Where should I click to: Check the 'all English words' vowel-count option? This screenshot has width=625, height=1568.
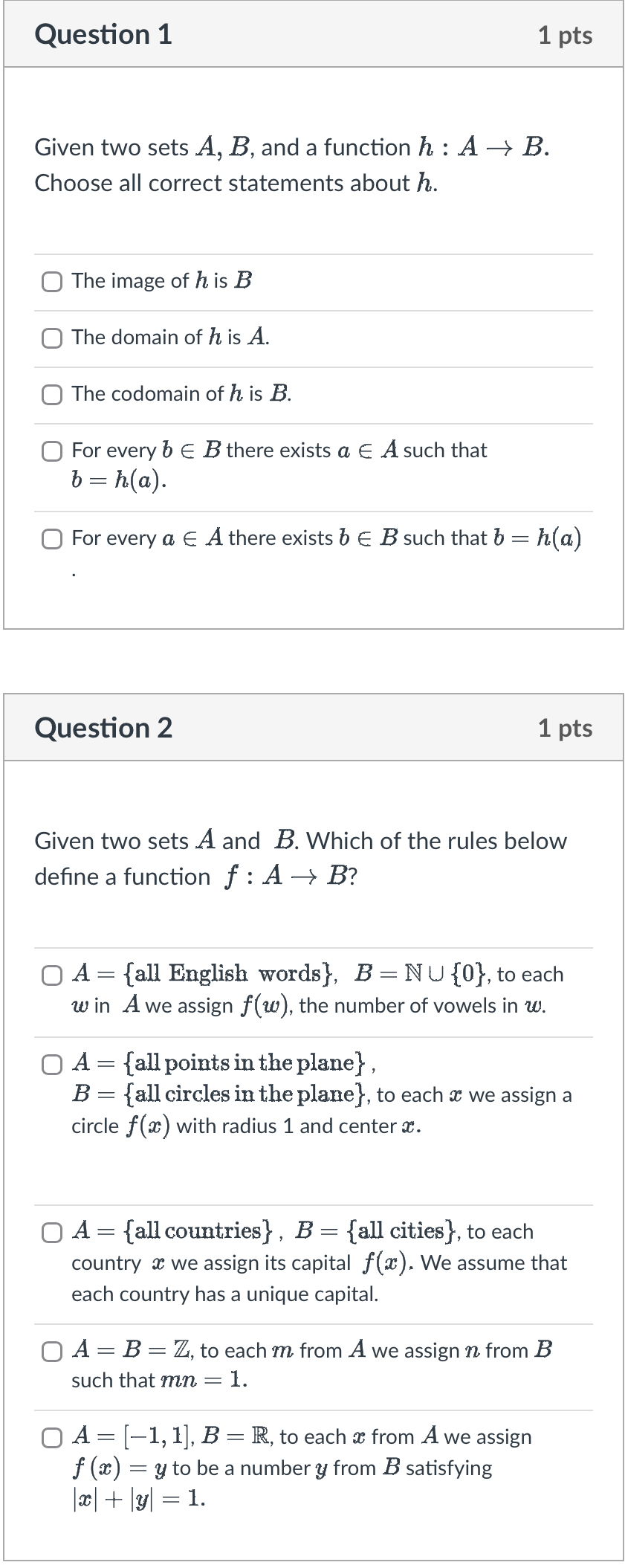pyautogui.click(x=52, y=975)
